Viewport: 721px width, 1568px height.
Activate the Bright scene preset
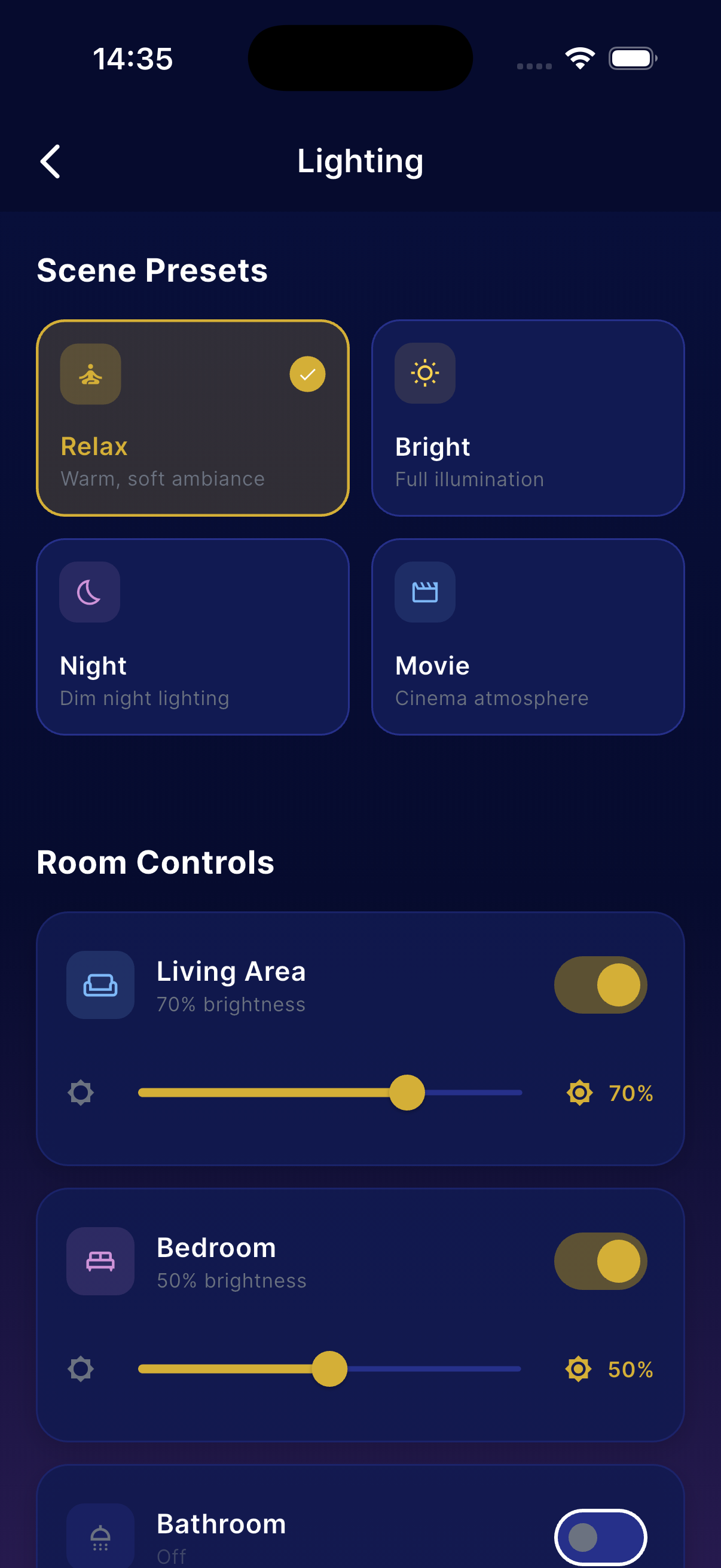(x=527, y=418)
